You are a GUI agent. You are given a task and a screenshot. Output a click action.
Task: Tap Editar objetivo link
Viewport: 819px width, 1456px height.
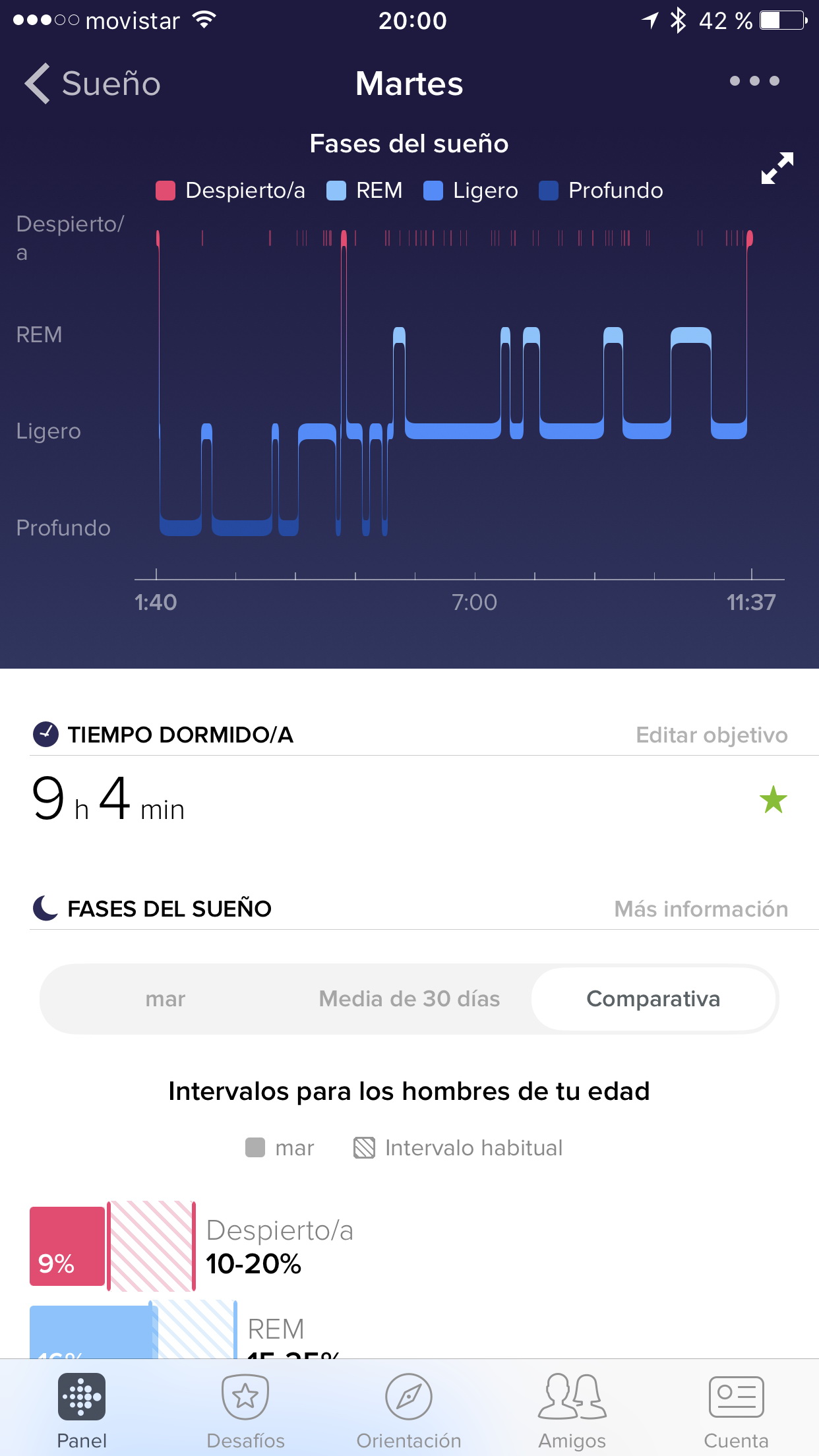pos(712,735)
